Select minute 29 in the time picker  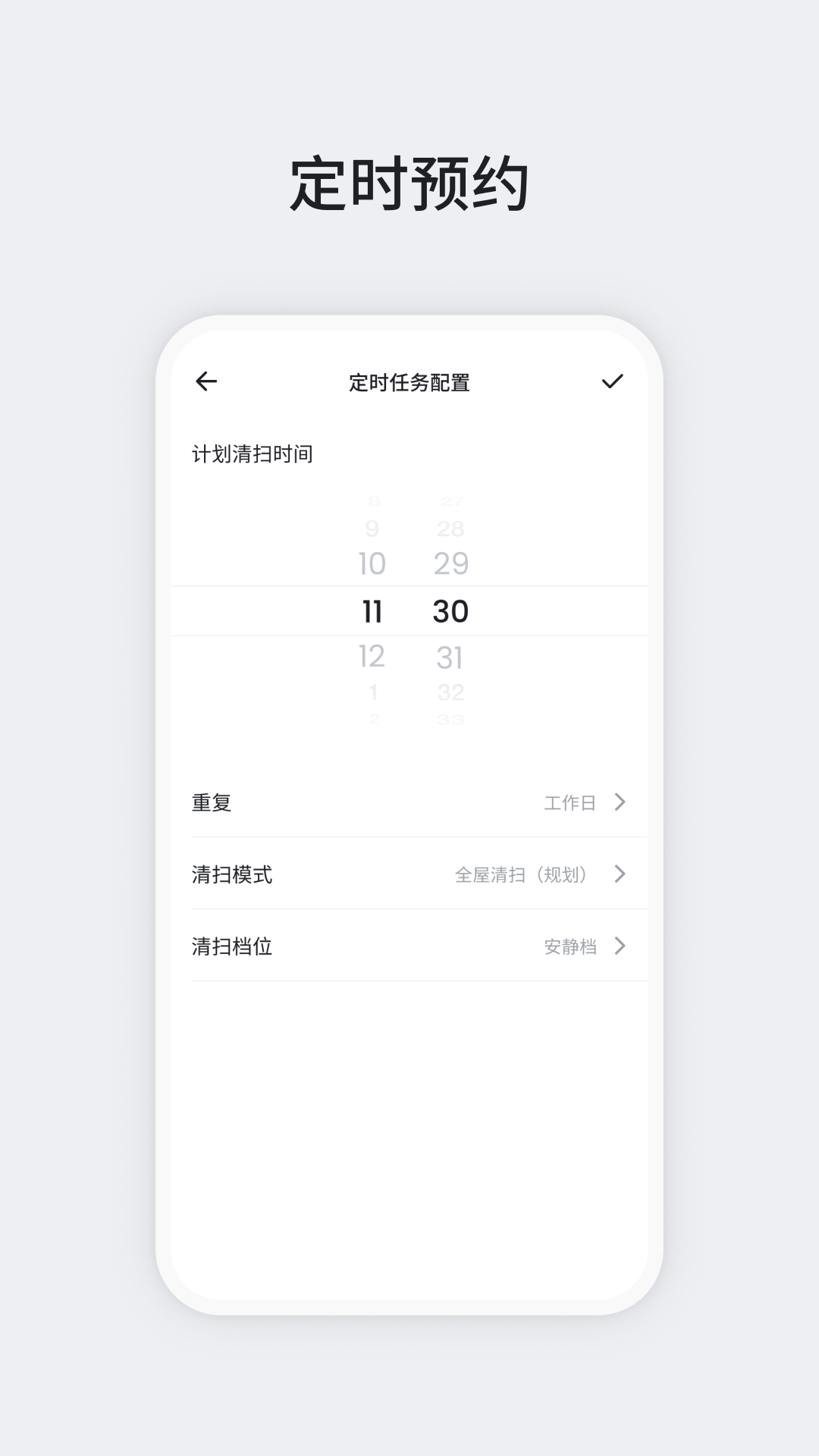453,563
